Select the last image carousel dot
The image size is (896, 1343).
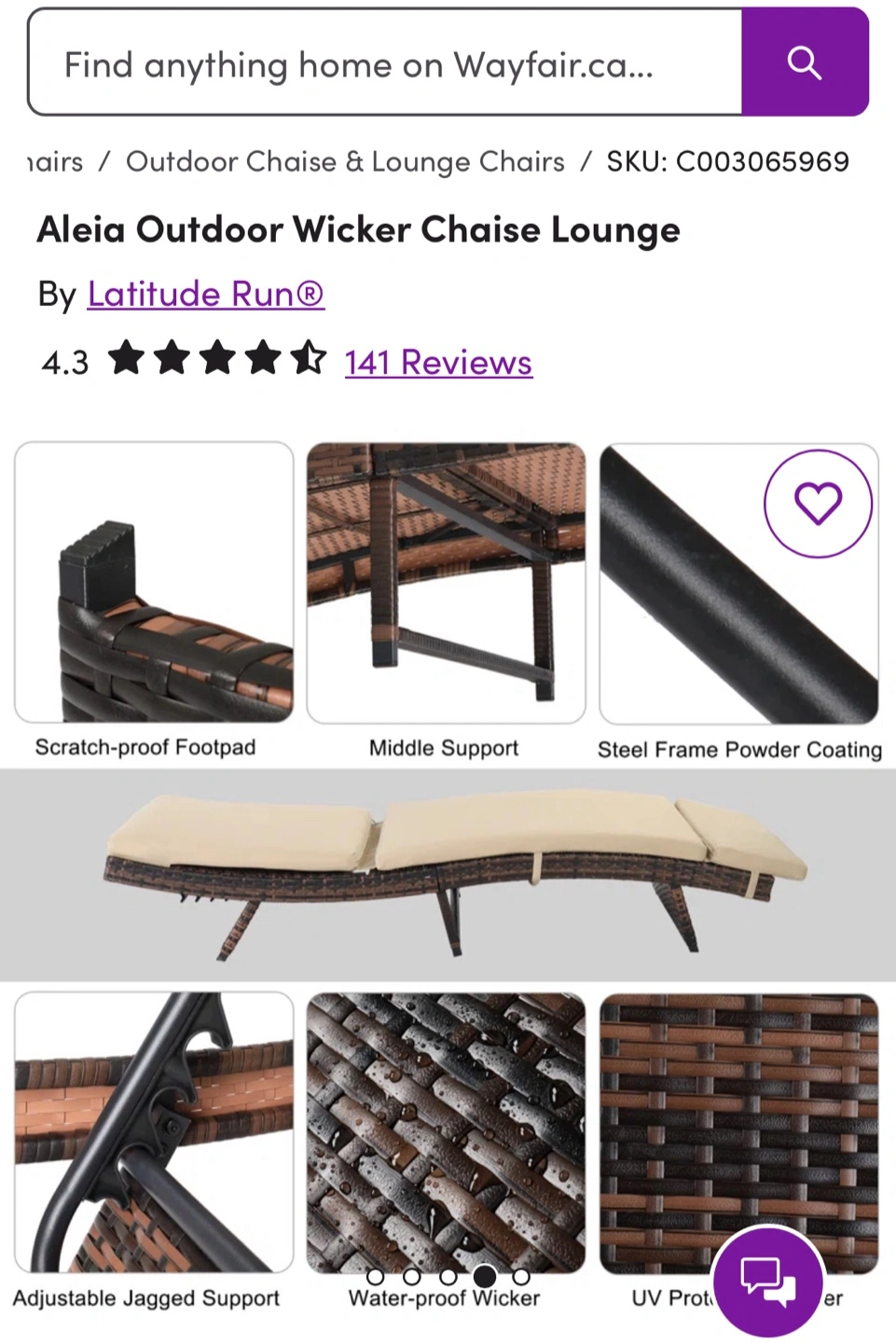(x=521, y=1276)
